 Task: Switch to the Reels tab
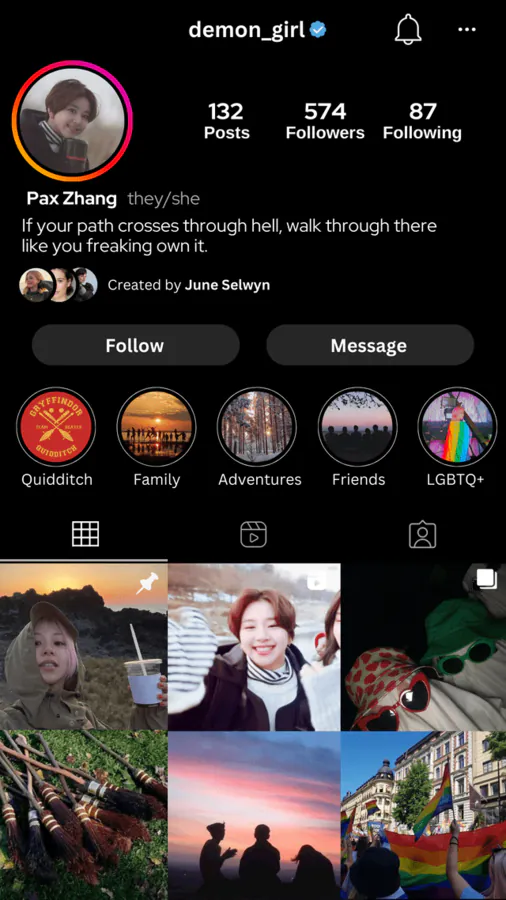(253, 534)
